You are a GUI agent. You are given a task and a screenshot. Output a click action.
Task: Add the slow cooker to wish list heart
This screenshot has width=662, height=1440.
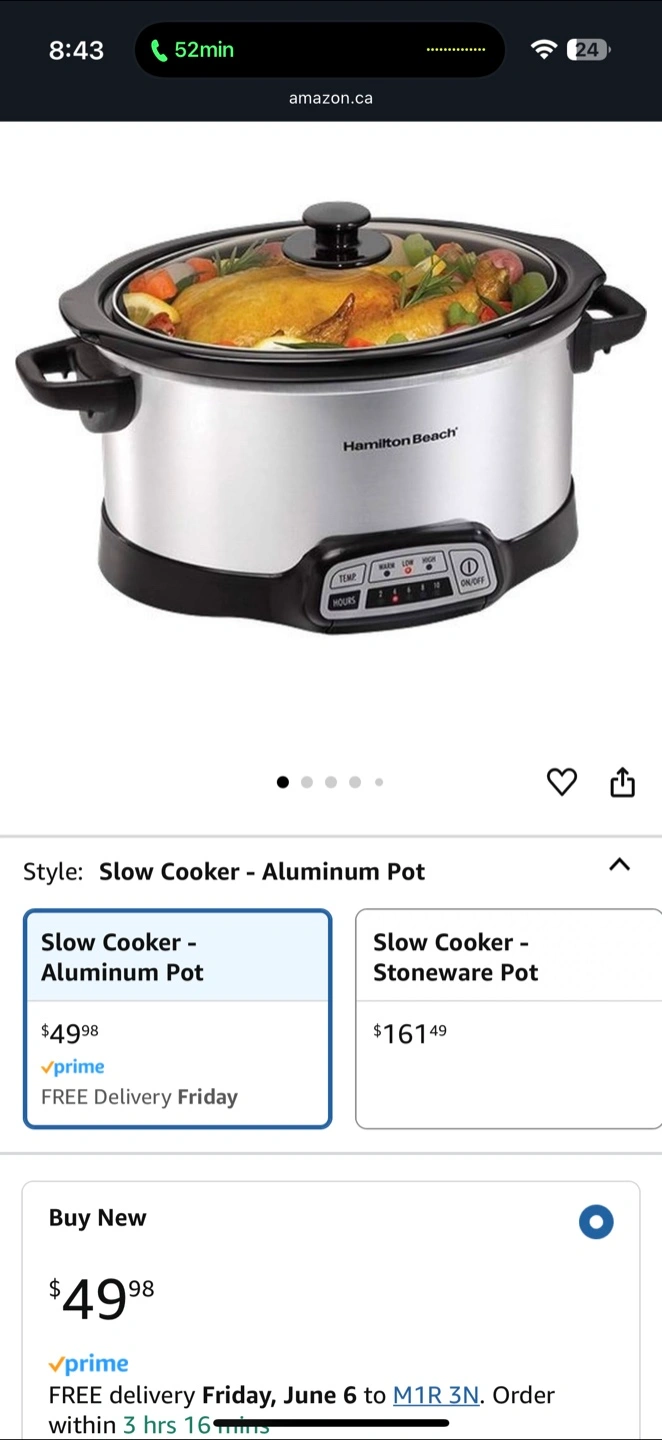coord(562,782)
